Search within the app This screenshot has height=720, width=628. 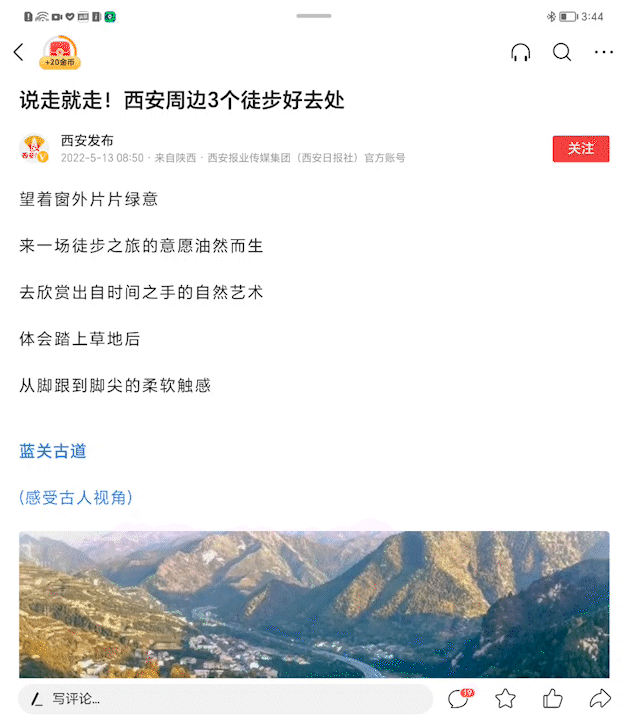(x=562, y=52)
